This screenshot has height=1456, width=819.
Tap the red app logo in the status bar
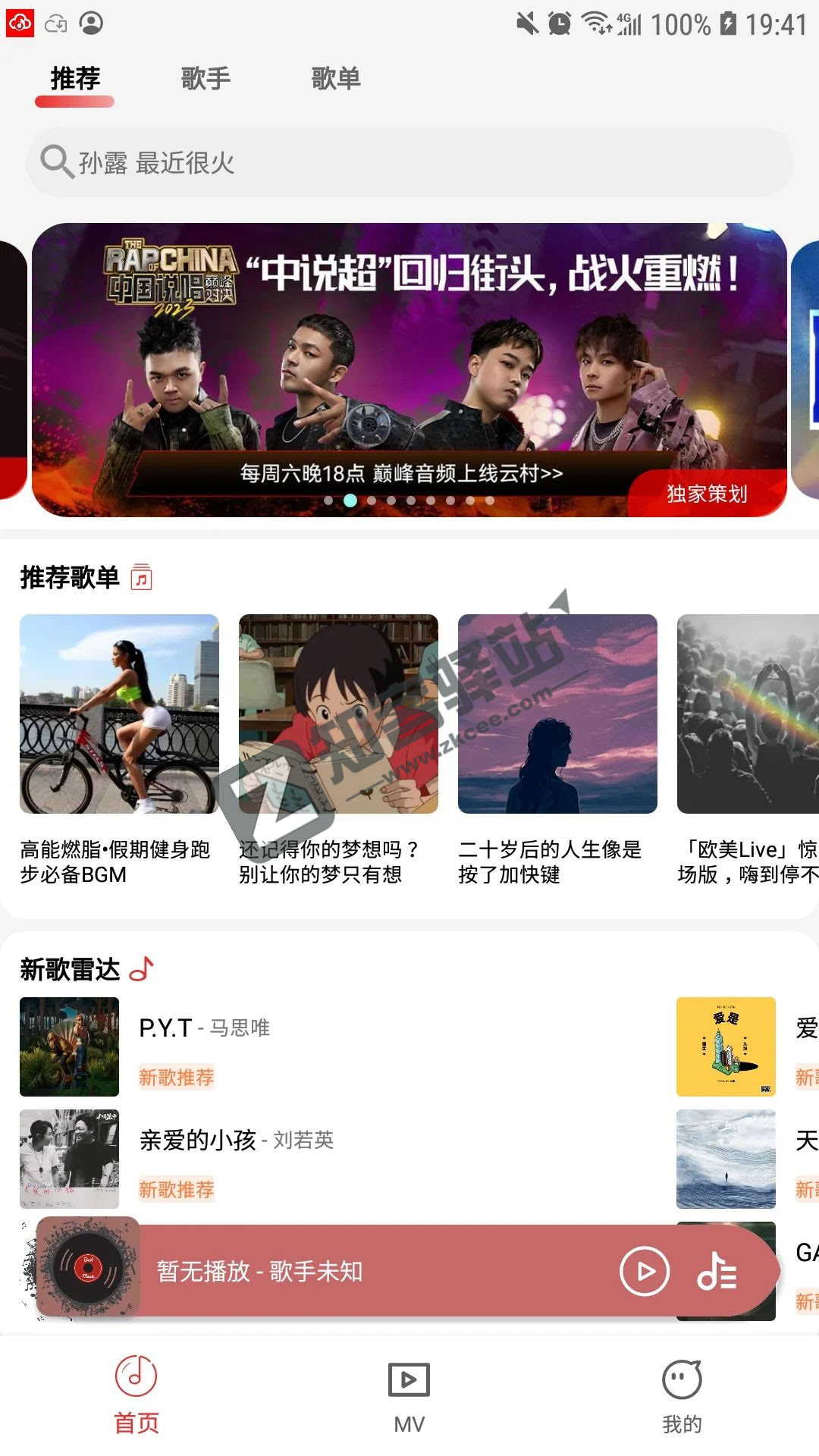[x=20, y=24]
